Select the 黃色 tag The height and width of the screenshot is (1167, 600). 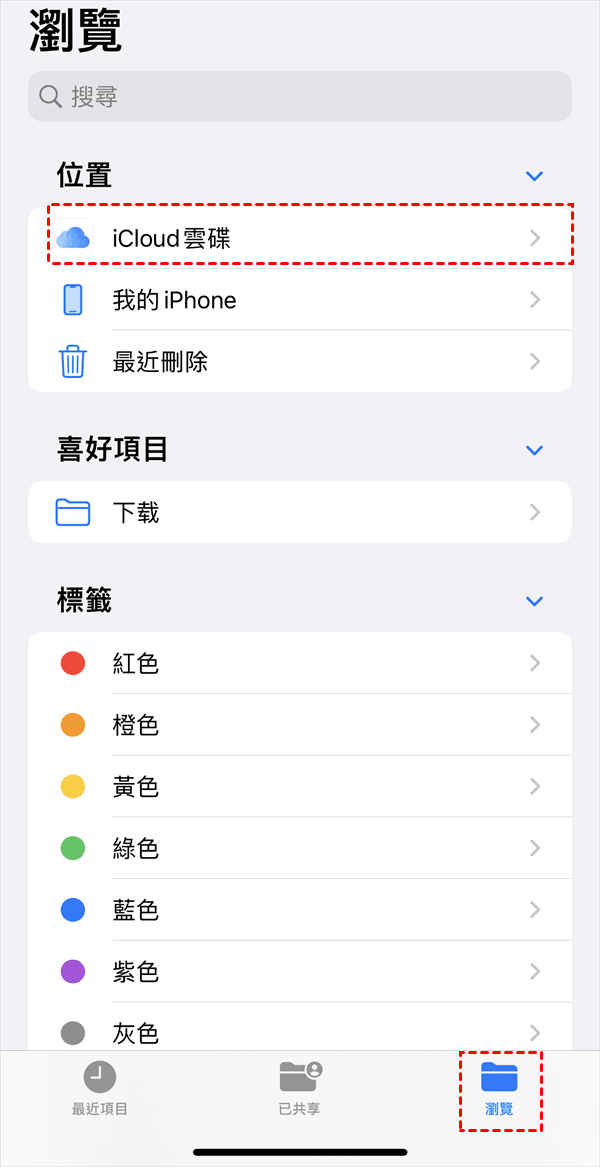tap(300, 787)
